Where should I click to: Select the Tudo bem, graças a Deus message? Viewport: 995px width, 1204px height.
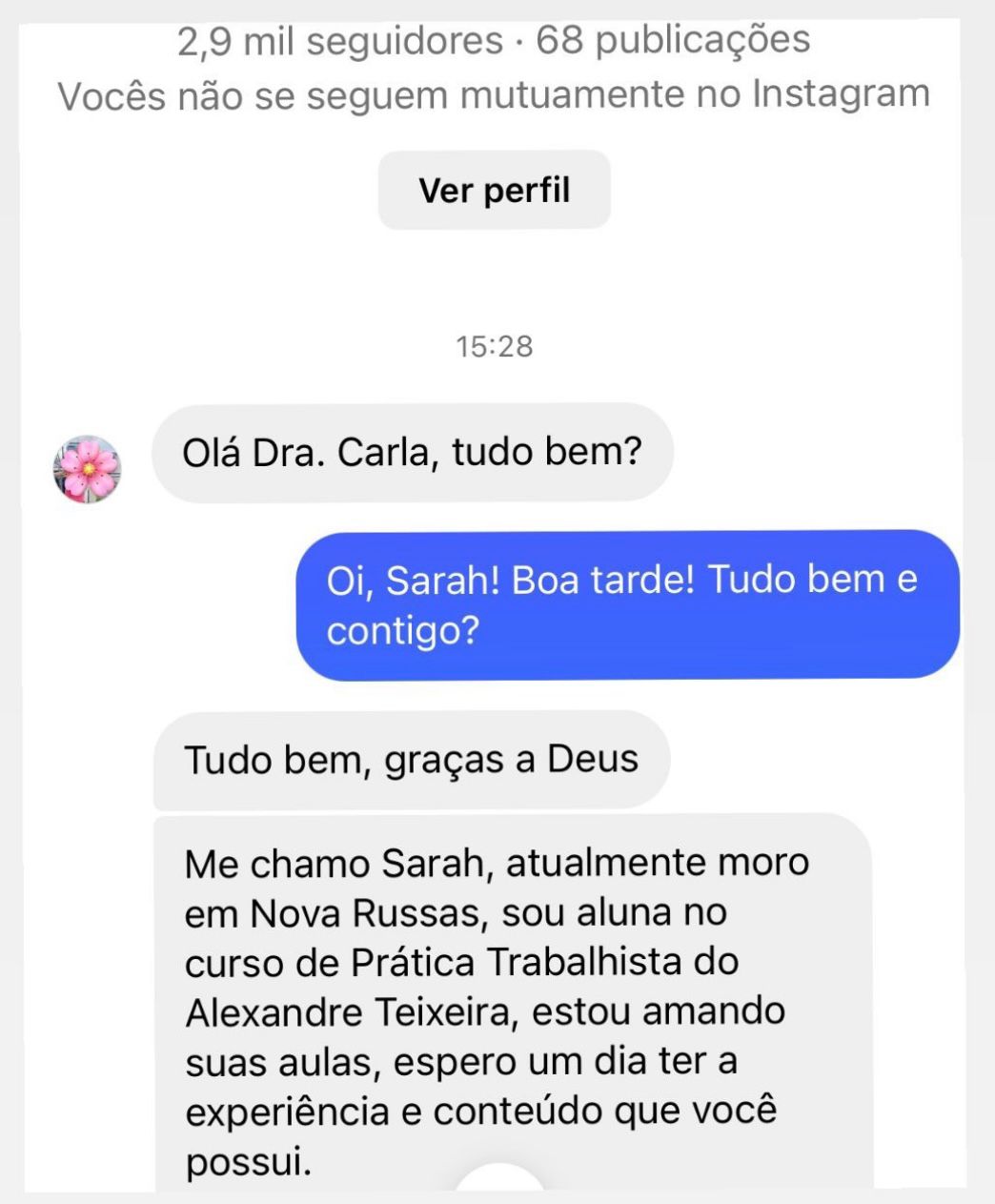pyautogui.click(x=412, y=759)
